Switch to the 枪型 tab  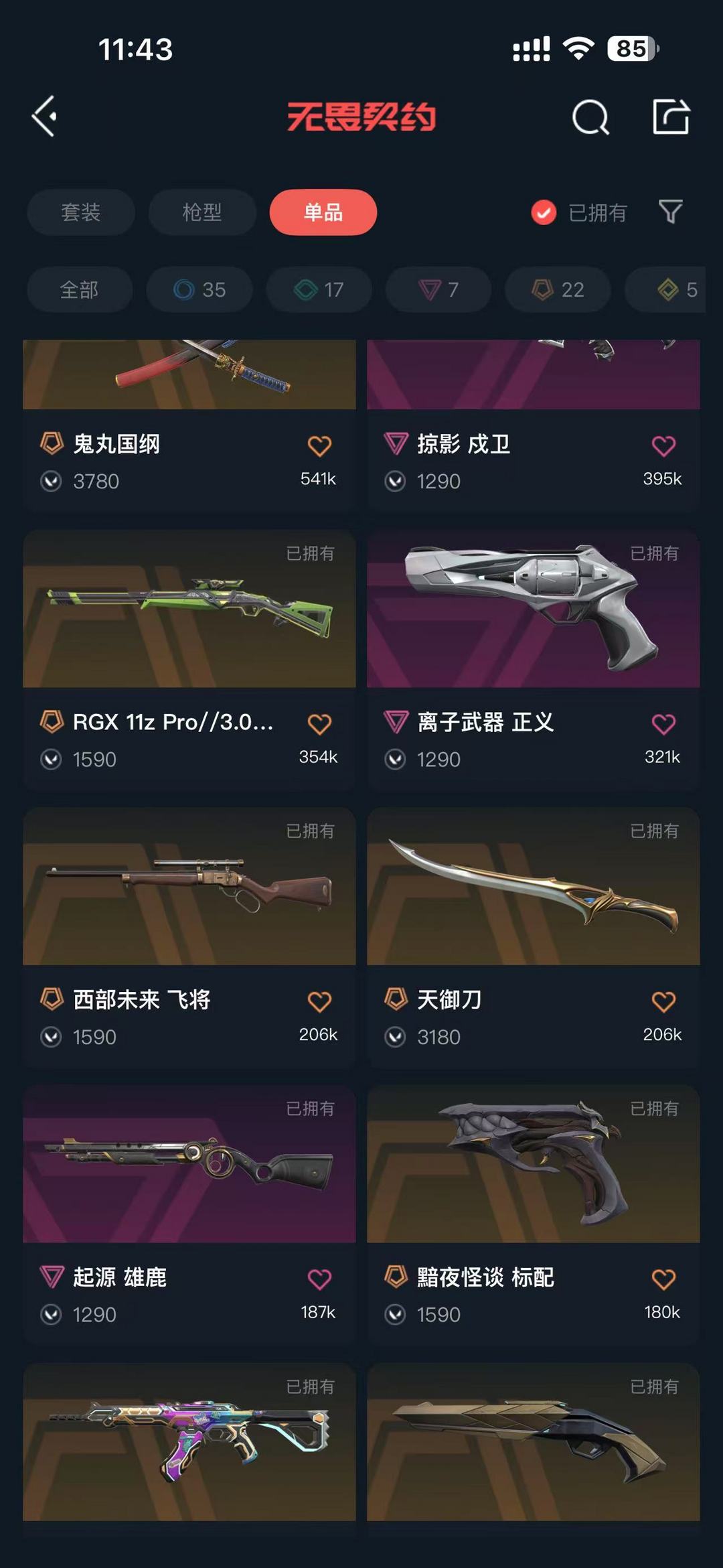pyautogui.click(x=202, y=212)
